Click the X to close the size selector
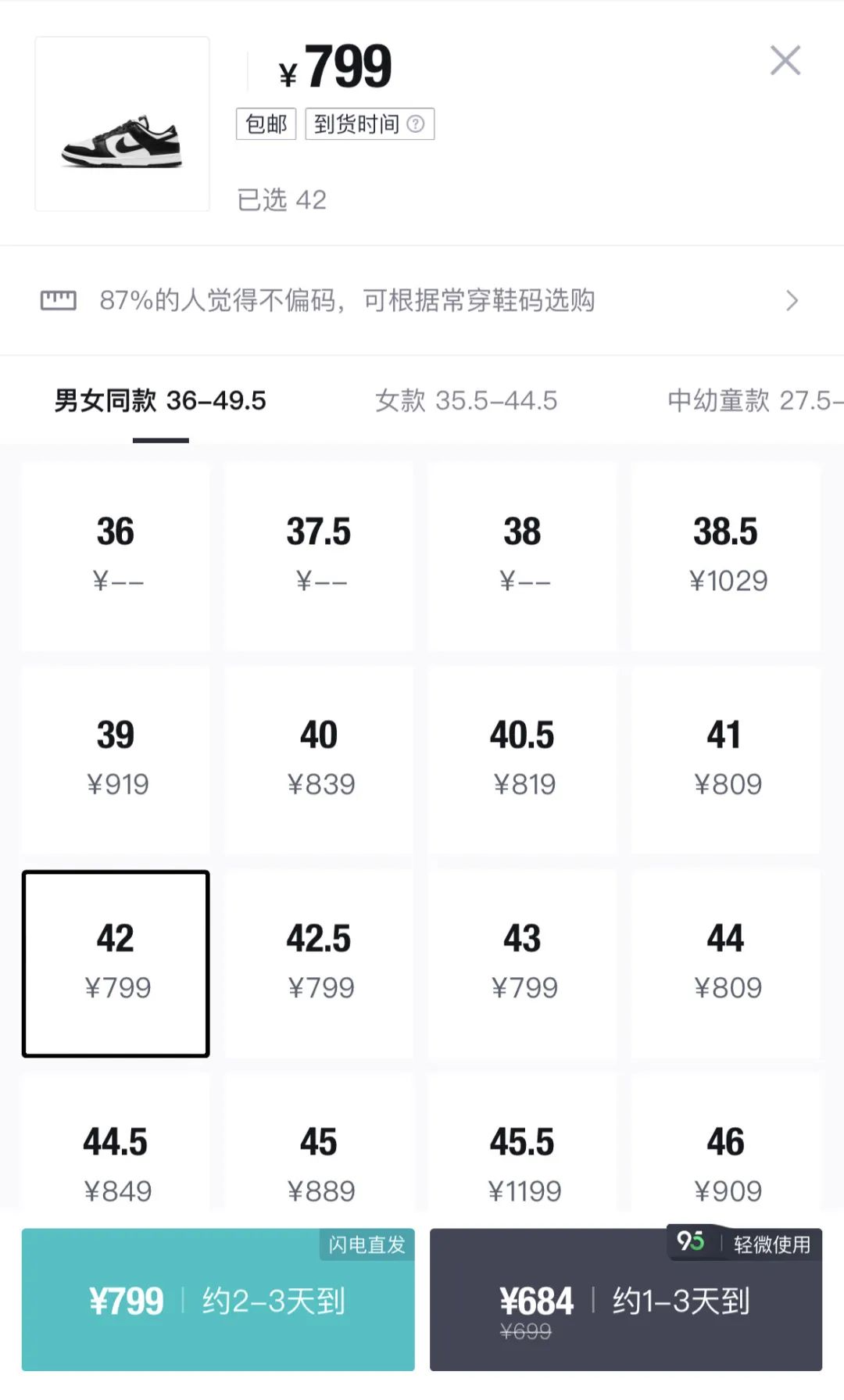The width and height of the screenshot is (844, 1400). click(x=785, y=62)
